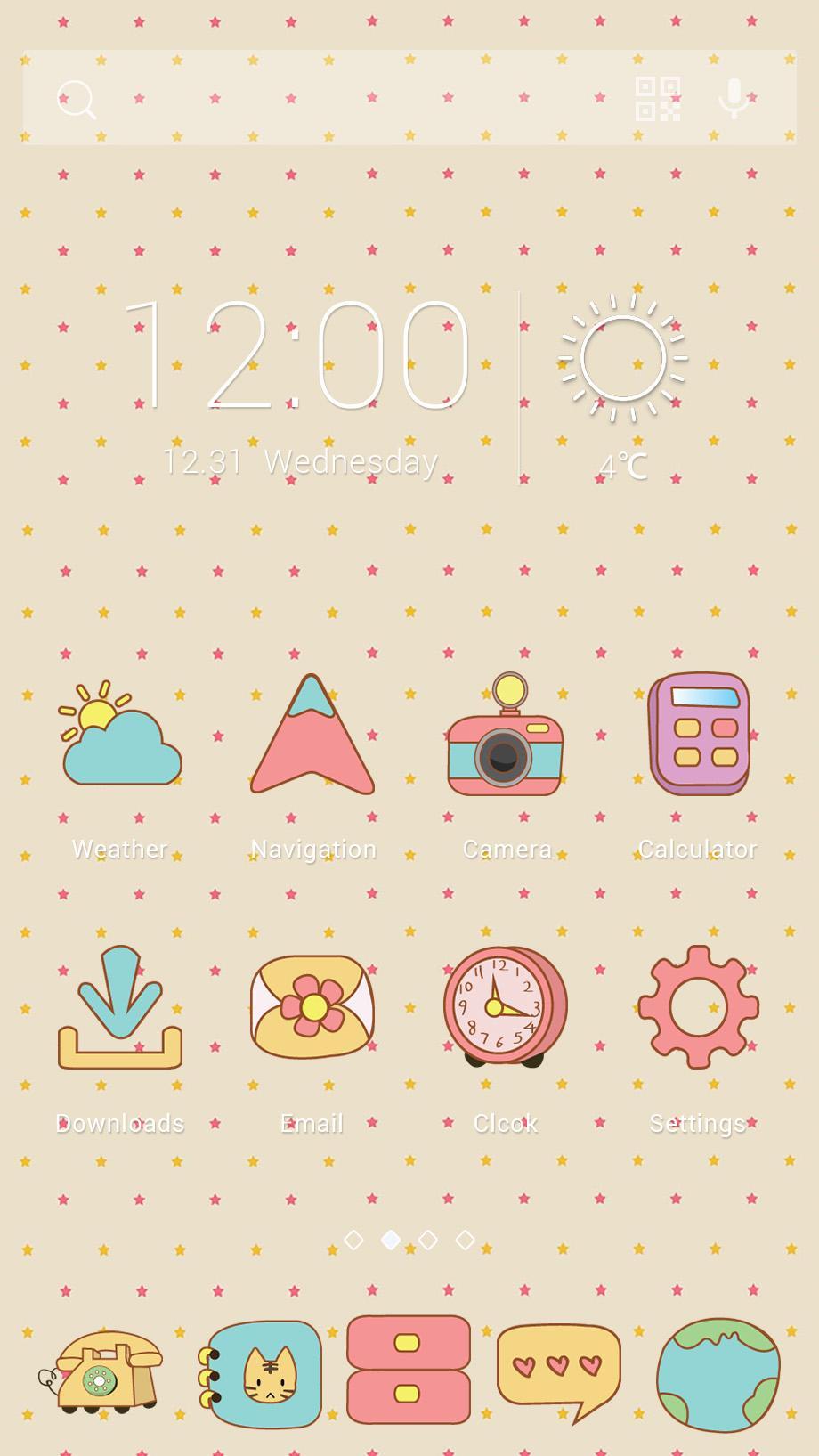The image size is (819, 1456).
Task: Open the Email app
Action: click(312, 1006)
